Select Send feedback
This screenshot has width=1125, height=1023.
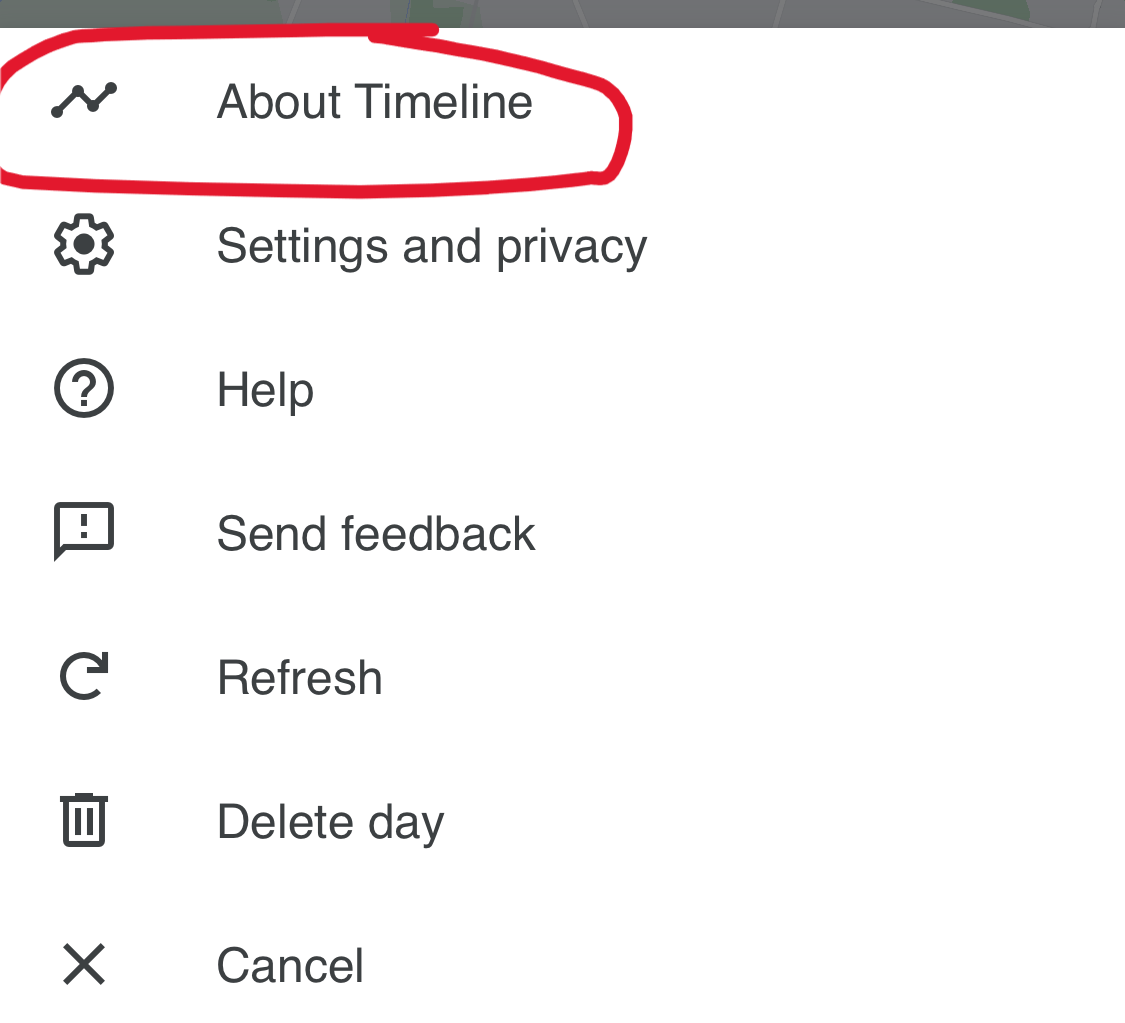(x=375, y=534)
